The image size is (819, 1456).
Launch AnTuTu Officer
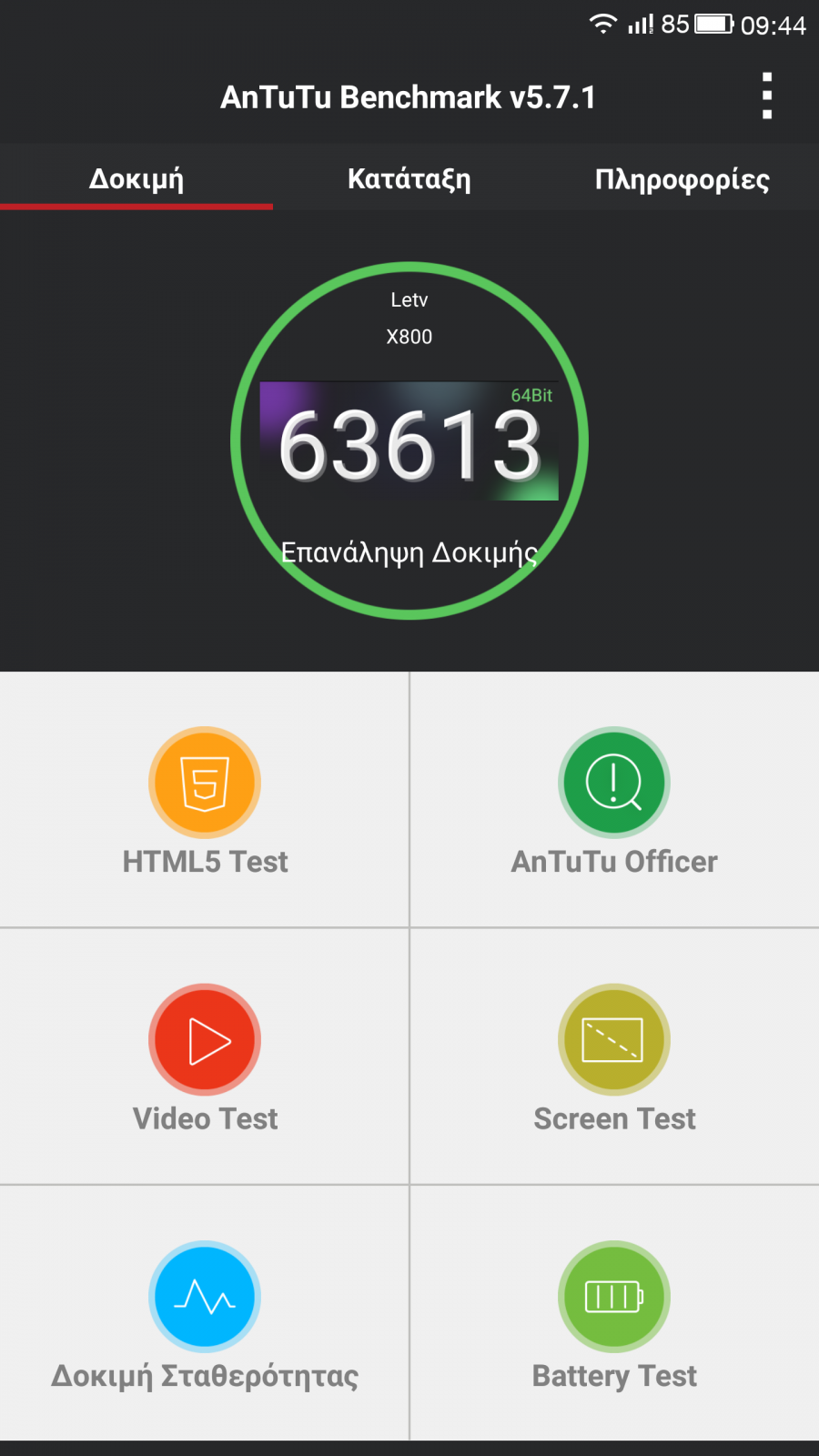point(614,800)
